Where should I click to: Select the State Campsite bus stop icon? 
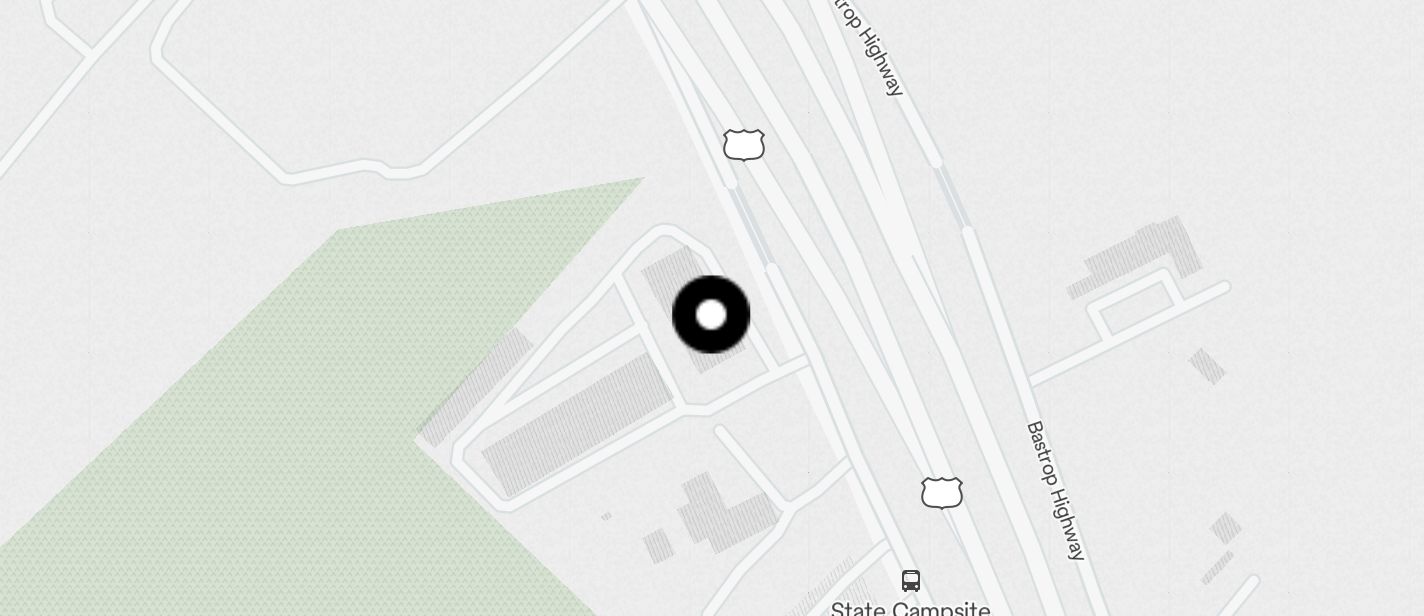910,580
